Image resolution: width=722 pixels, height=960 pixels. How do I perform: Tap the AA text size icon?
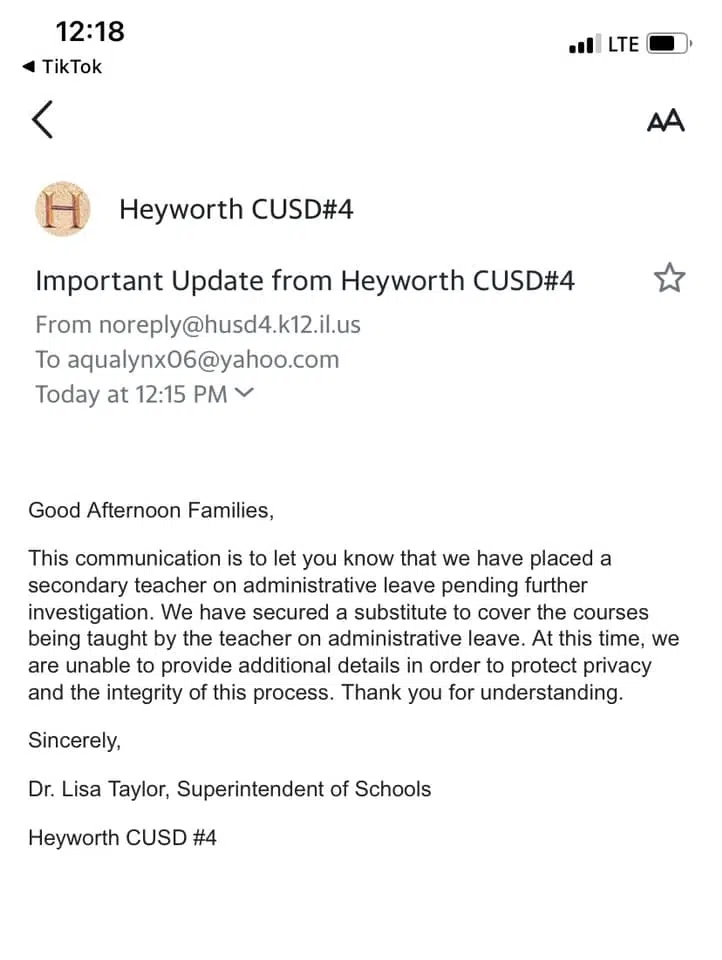pos(664,119)
